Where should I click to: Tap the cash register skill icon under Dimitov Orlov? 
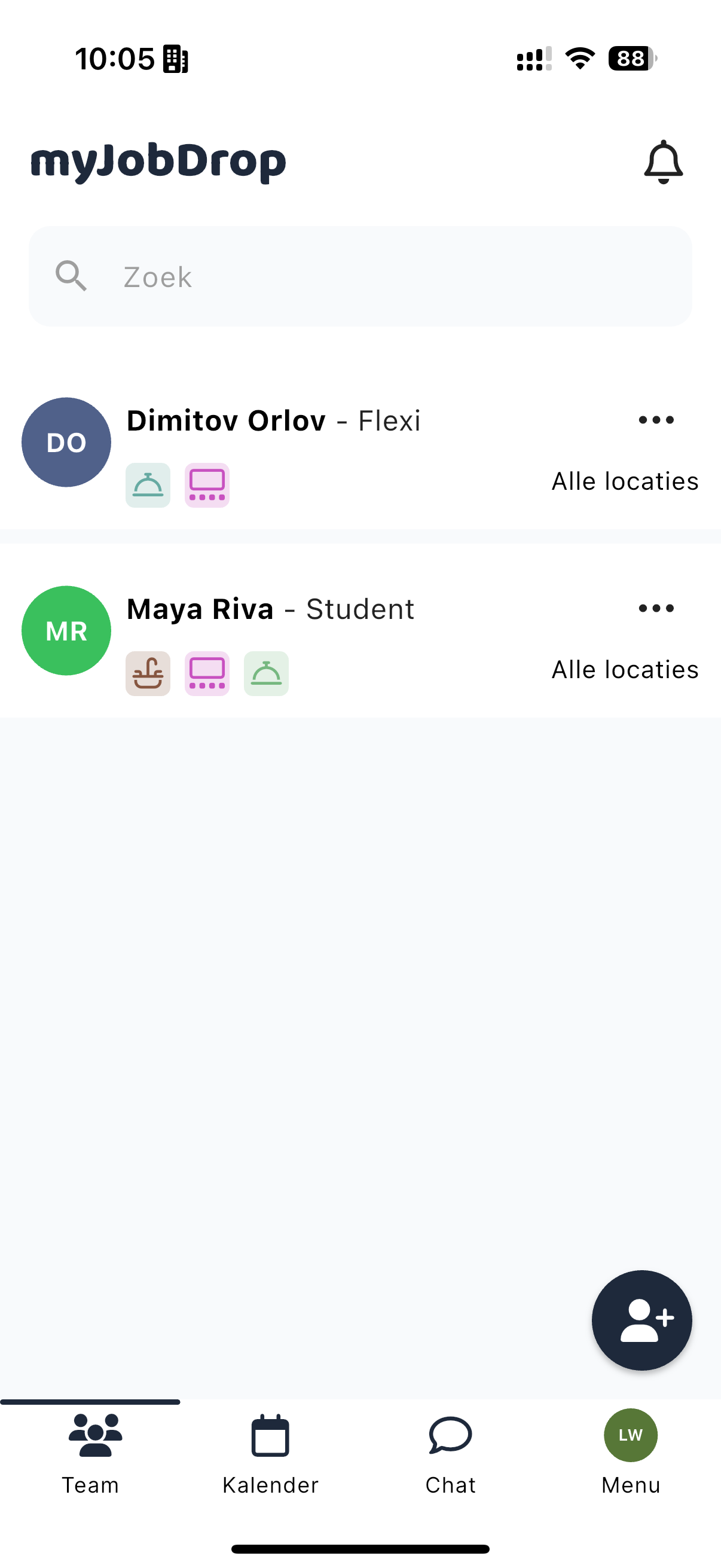(206, 485)
